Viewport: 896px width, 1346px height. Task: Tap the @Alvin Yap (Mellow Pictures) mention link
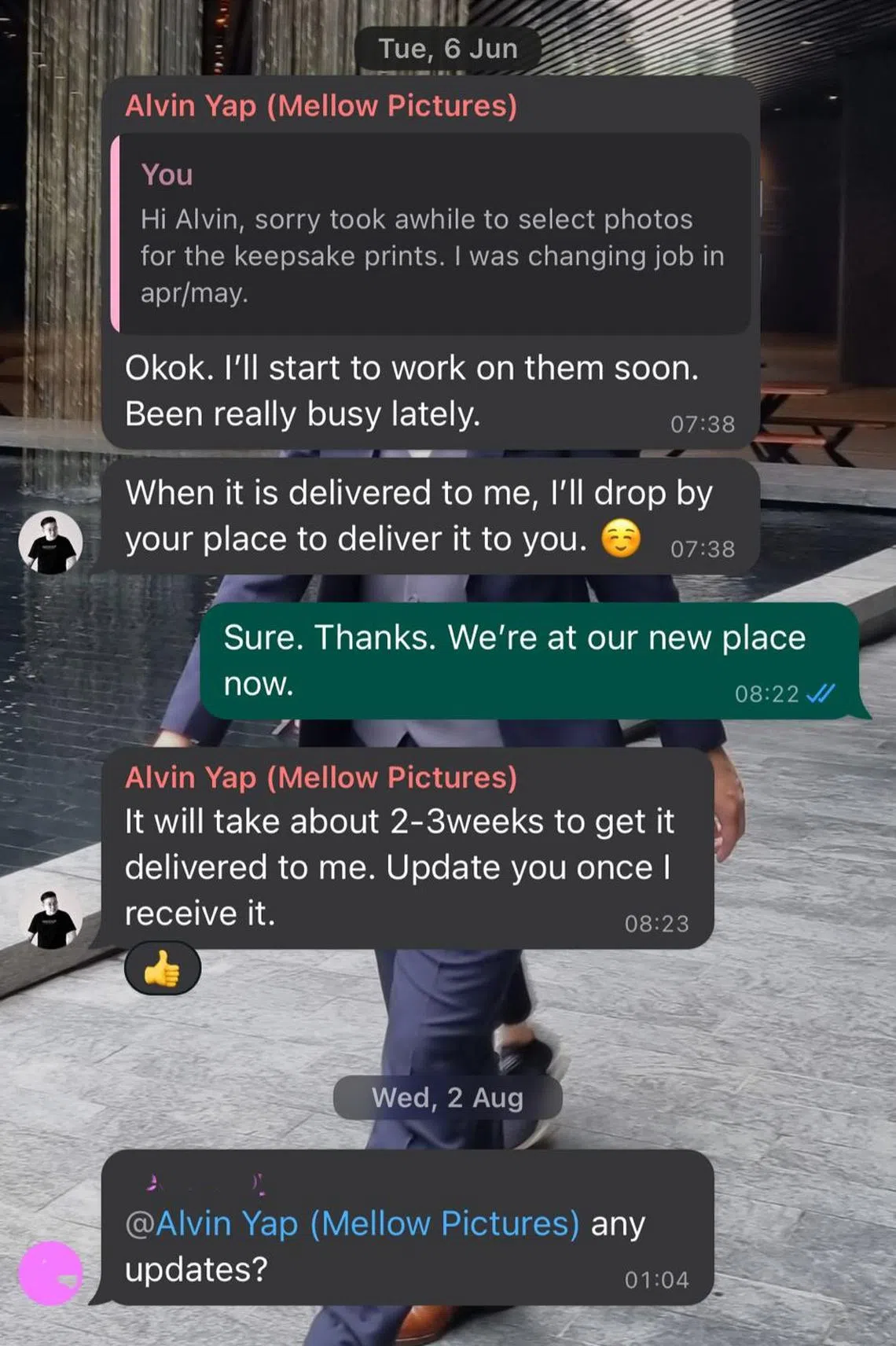pos(352,1223)
